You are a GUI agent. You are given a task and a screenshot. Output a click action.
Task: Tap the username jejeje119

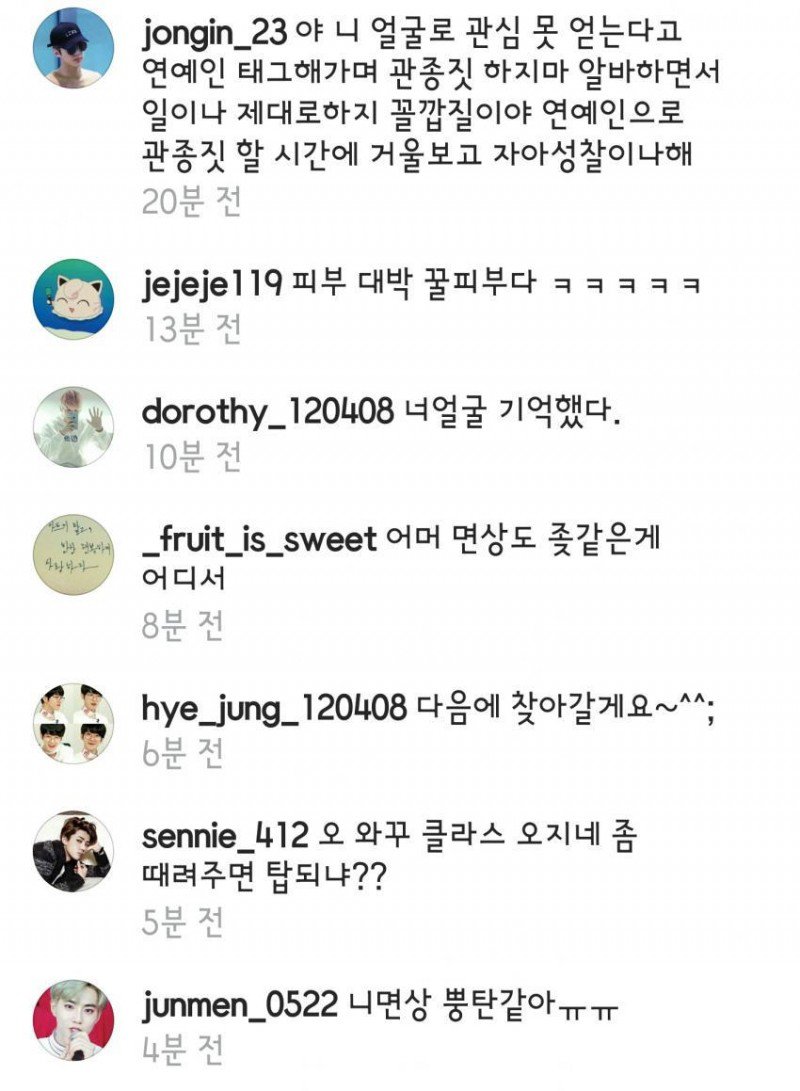pyautogui.click(x=211, y=285)
